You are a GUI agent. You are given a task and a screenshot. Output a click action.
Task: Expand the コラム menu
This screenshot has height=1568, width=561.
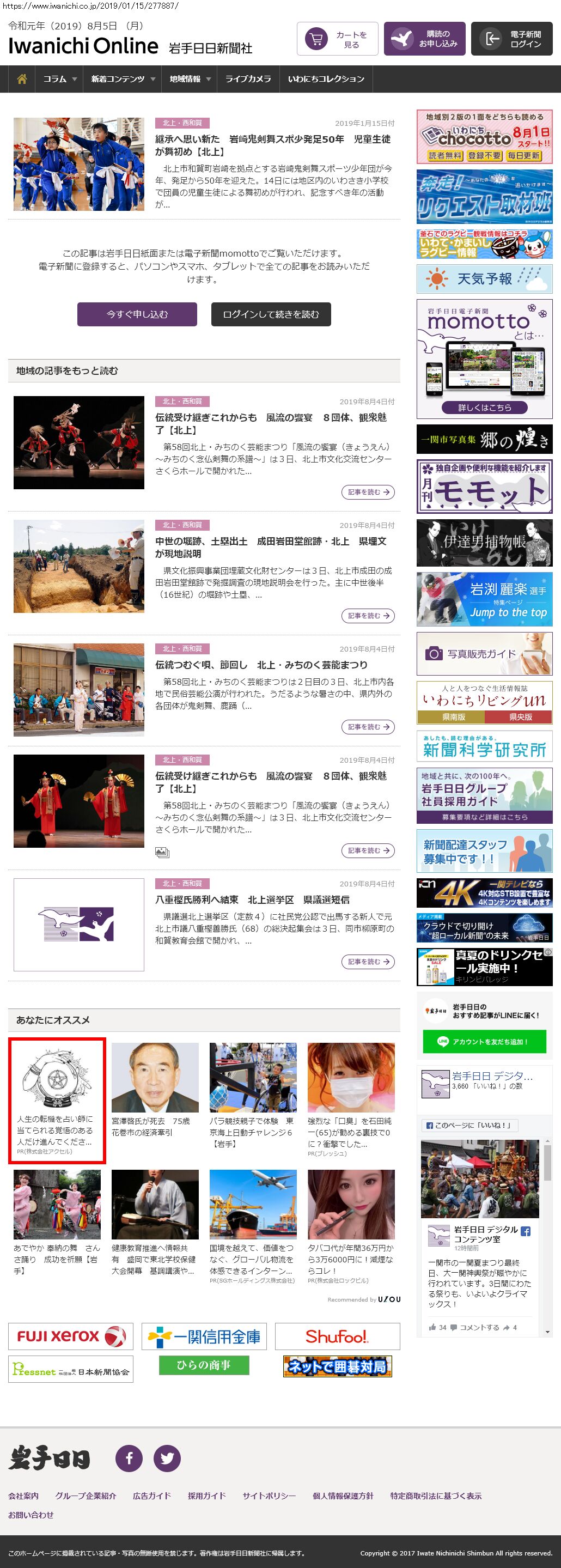coord(59,79)
